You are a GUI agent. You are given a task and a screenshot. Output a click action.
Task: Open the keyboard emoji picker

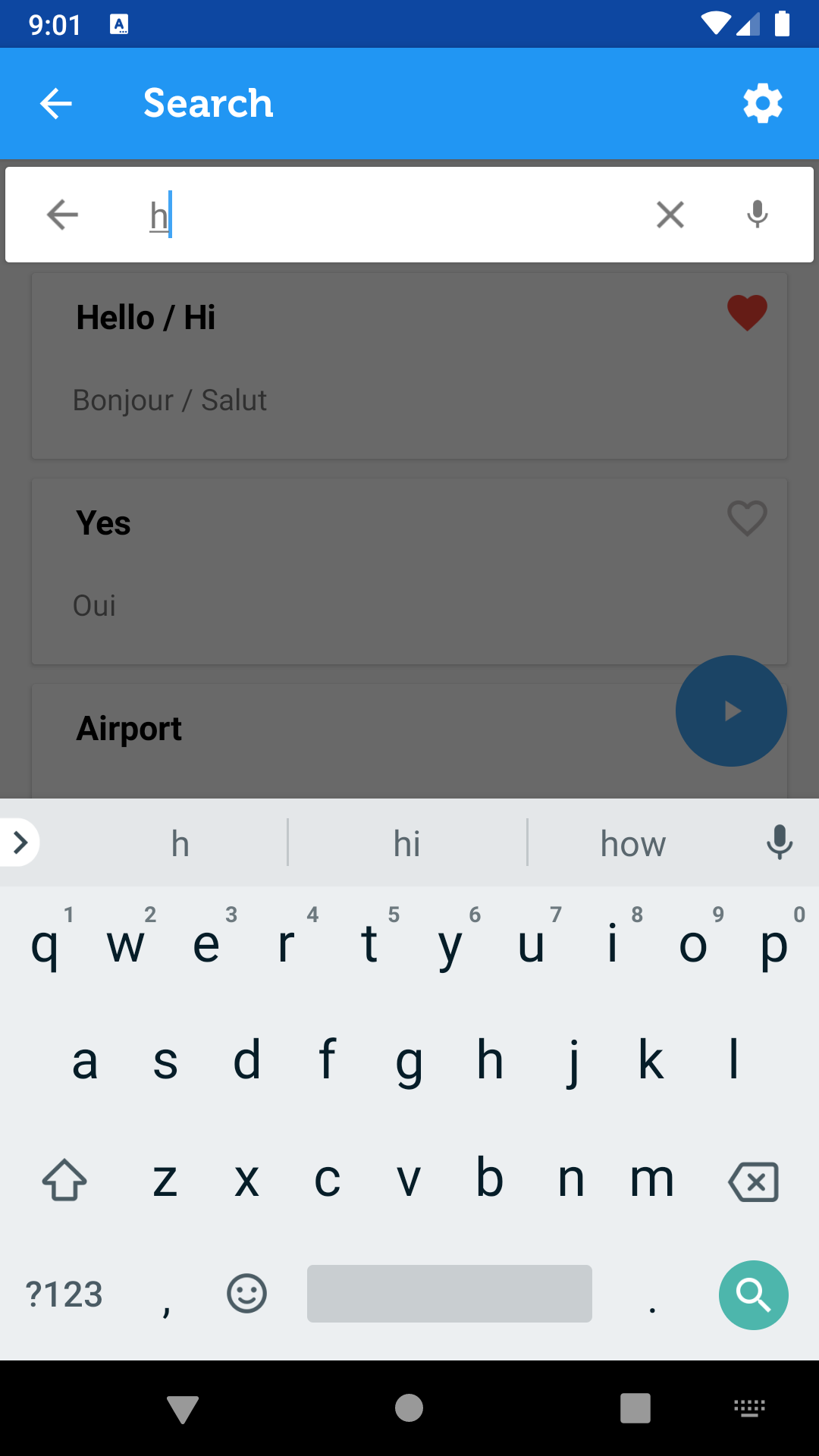(246, 1293)
